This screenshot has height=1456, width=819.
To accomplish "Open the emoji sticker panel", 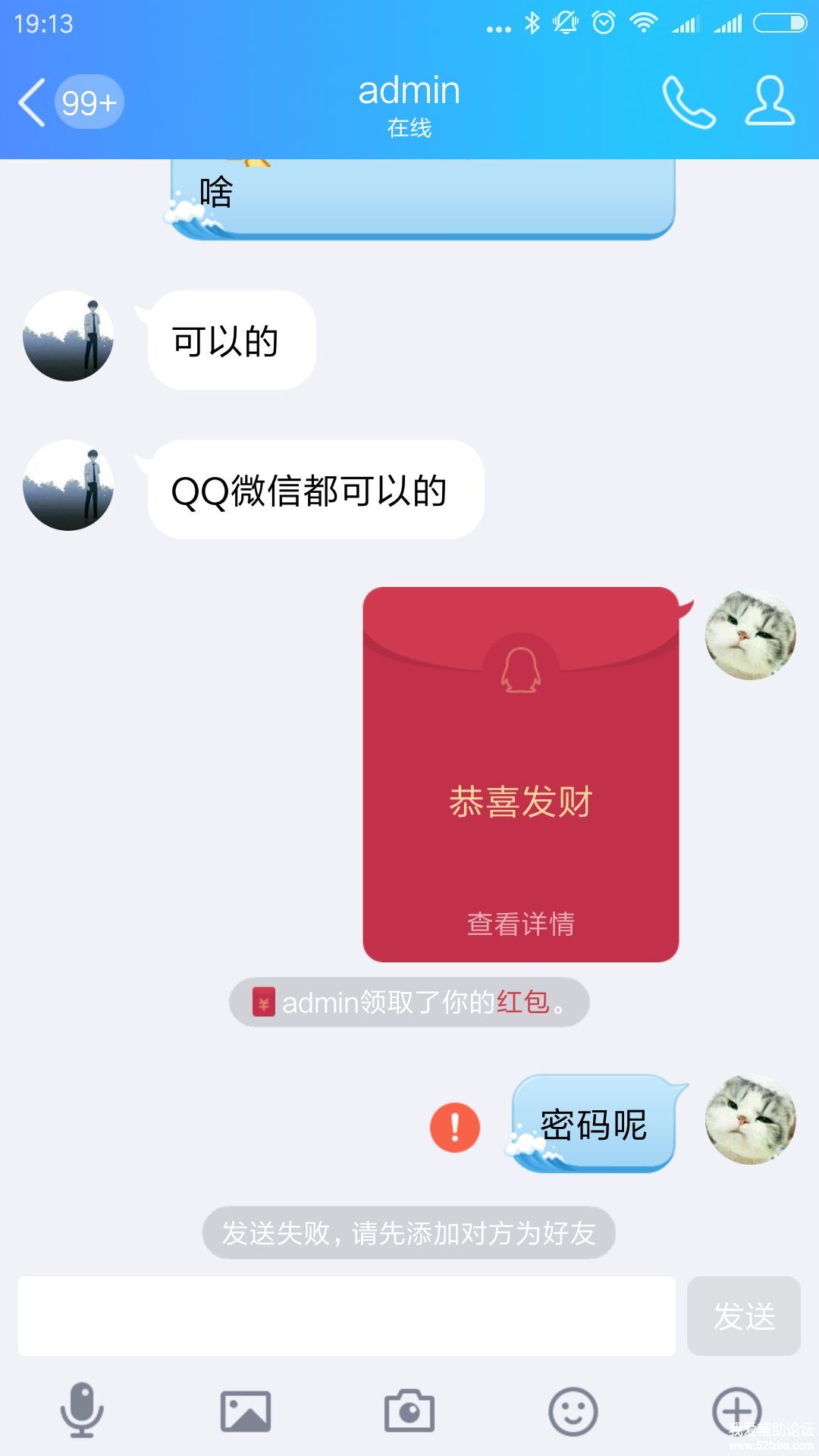I will (573, 1411).
